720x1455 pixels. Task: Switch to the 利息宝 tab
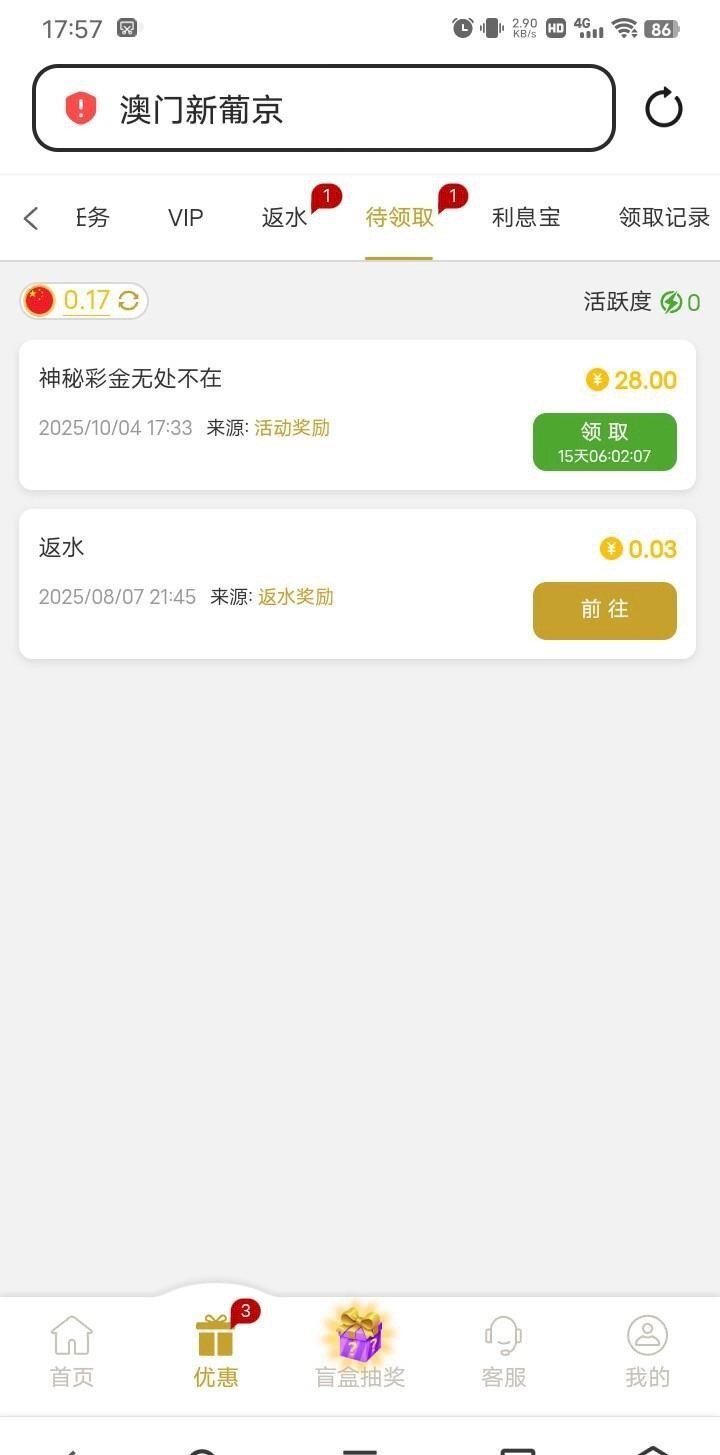point(525,218)
